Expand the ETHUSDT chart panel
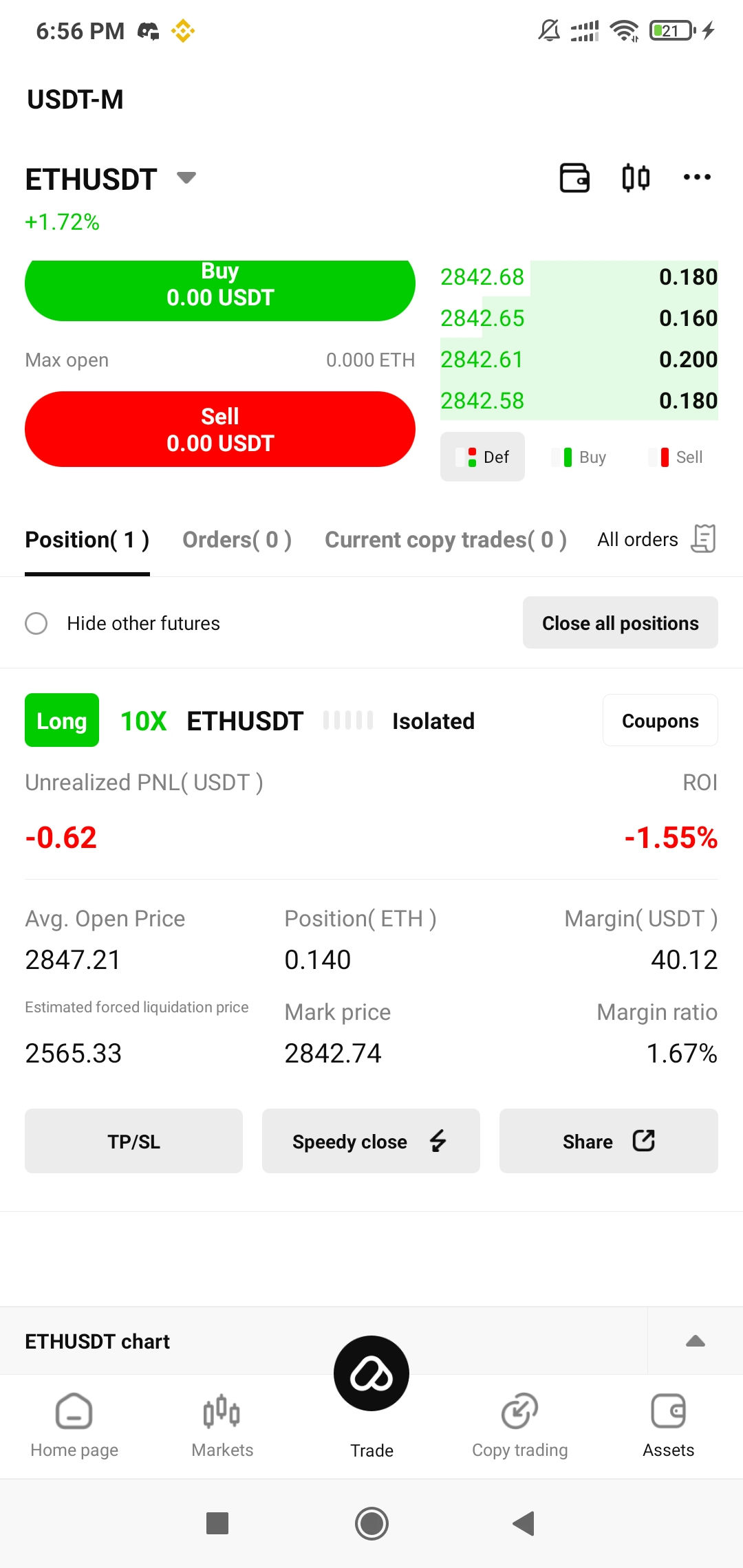This screenshot has height=1568, width=743. pos(696,1340)
